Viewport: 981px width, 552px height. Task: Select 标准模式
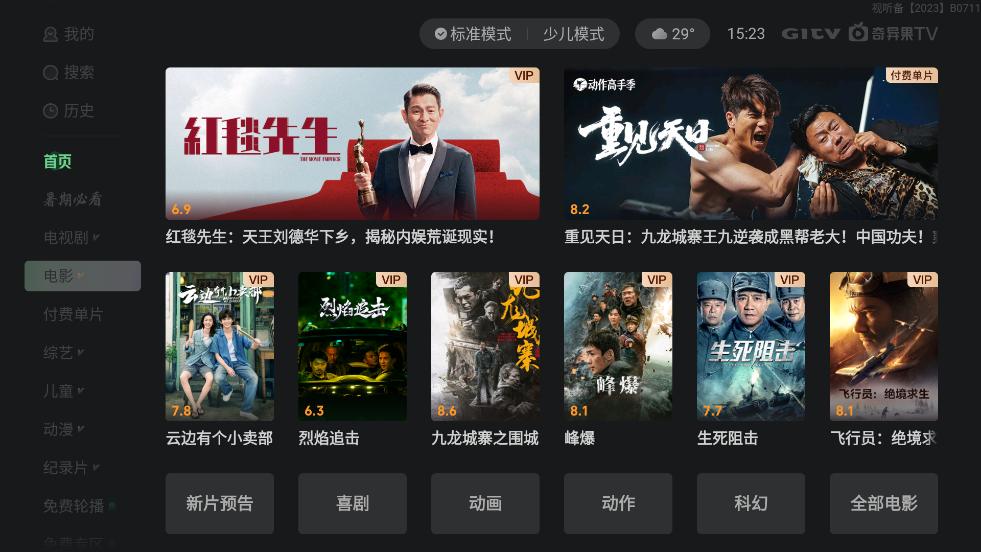pyautogui.click(x=472, y=34)
